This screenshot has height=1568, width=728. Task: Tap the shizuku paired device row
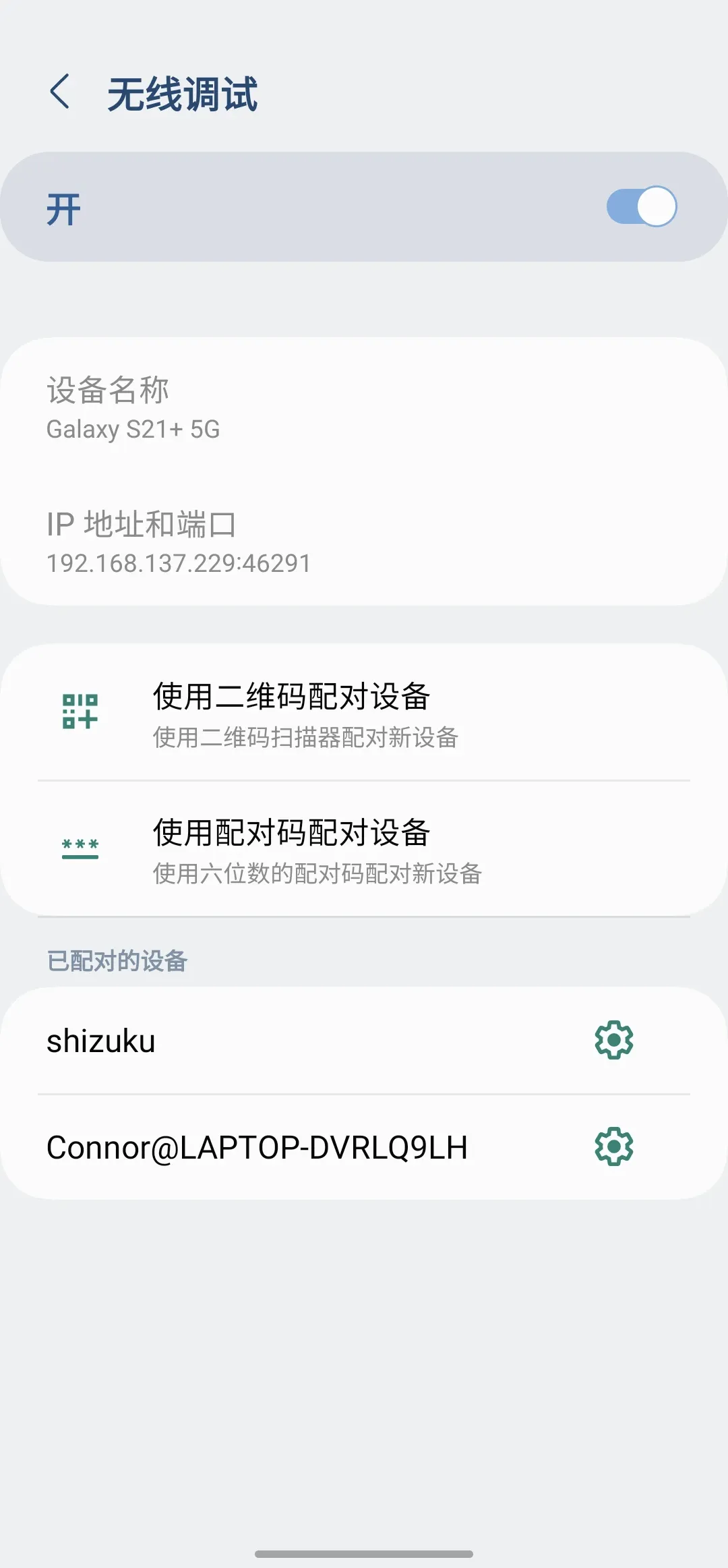270,1041
